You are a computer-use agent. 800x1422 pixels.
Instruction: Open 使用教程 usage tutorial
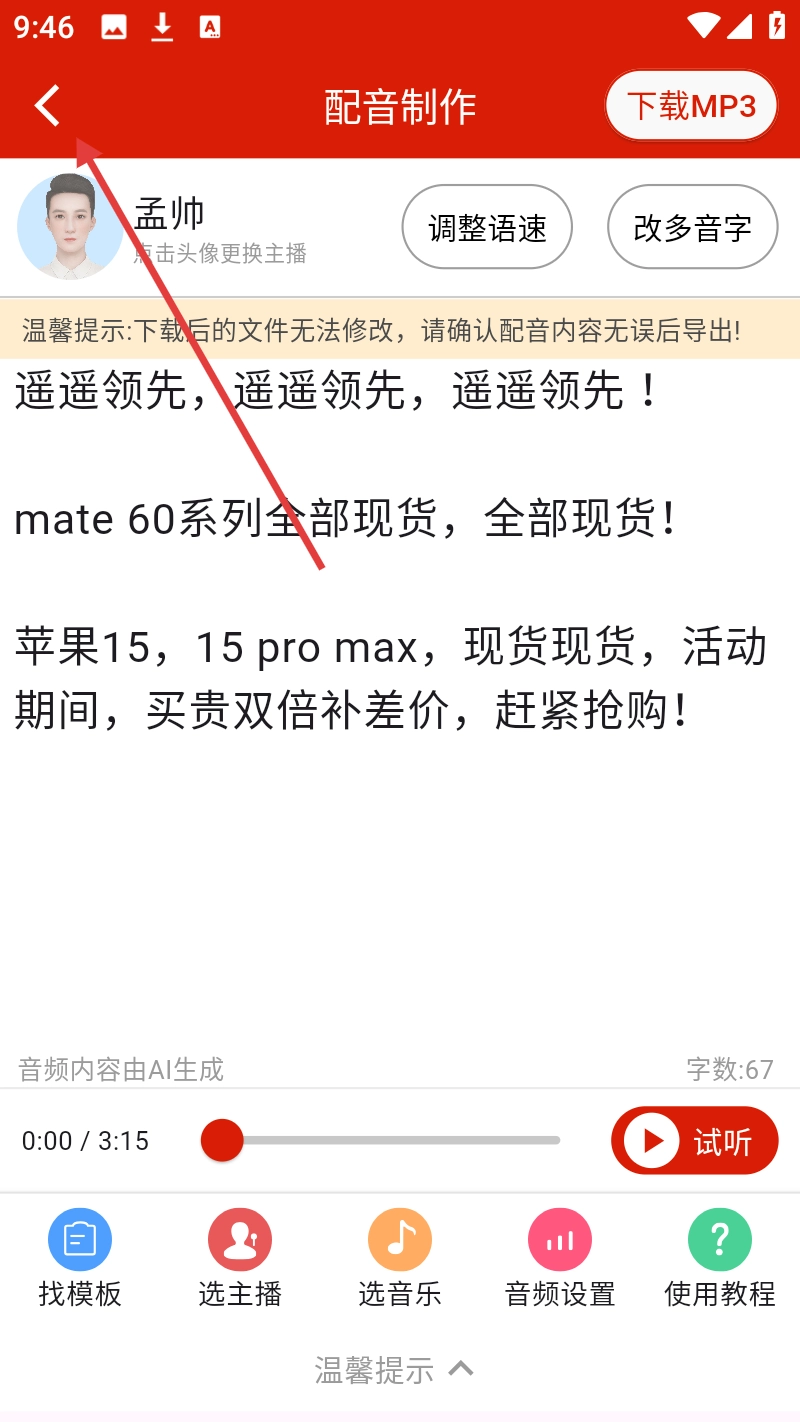pyautogui.click(x=720, y=1258)
